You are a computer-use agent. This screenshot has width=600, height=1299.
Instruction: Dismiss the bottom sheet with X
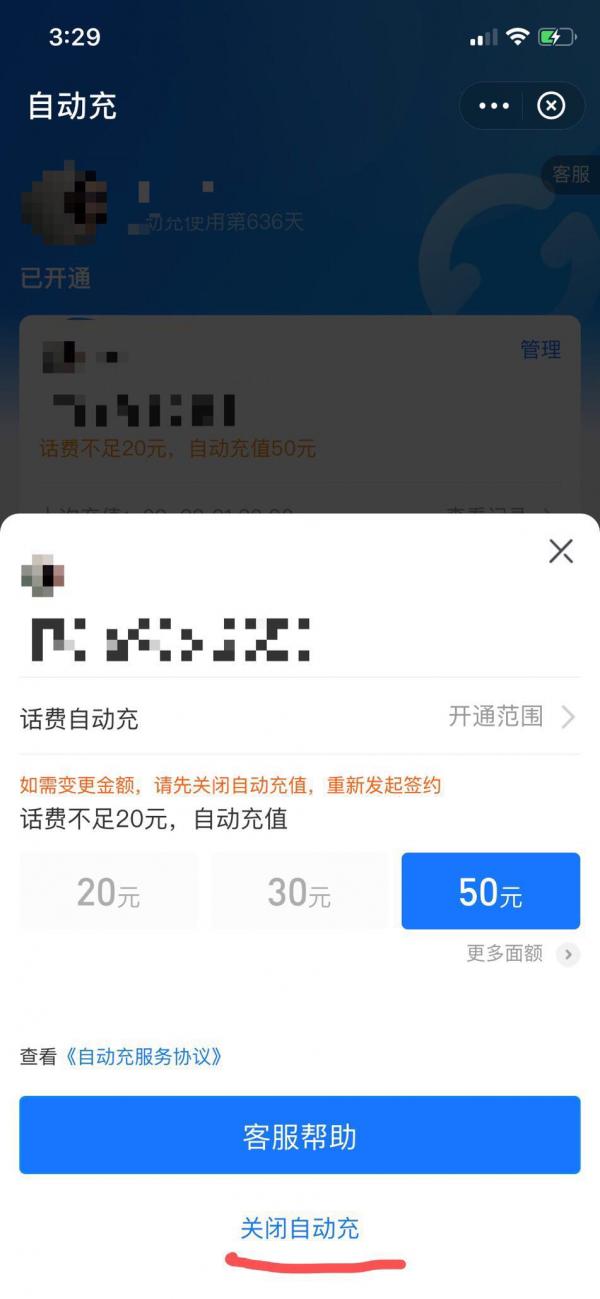pyautogui.click(x=561, y=551)
